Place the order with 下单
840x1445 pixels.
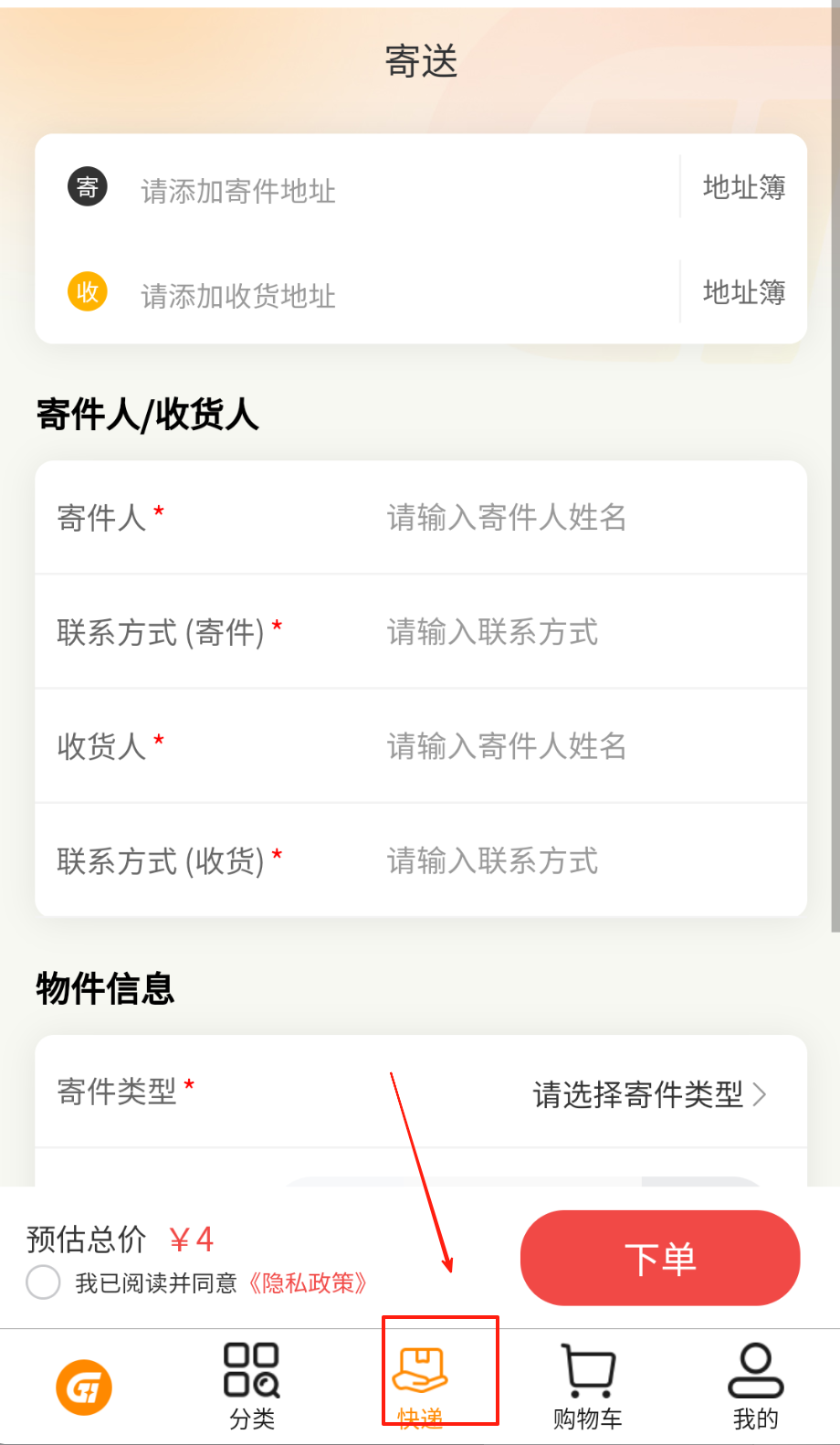pos(659,1258)
